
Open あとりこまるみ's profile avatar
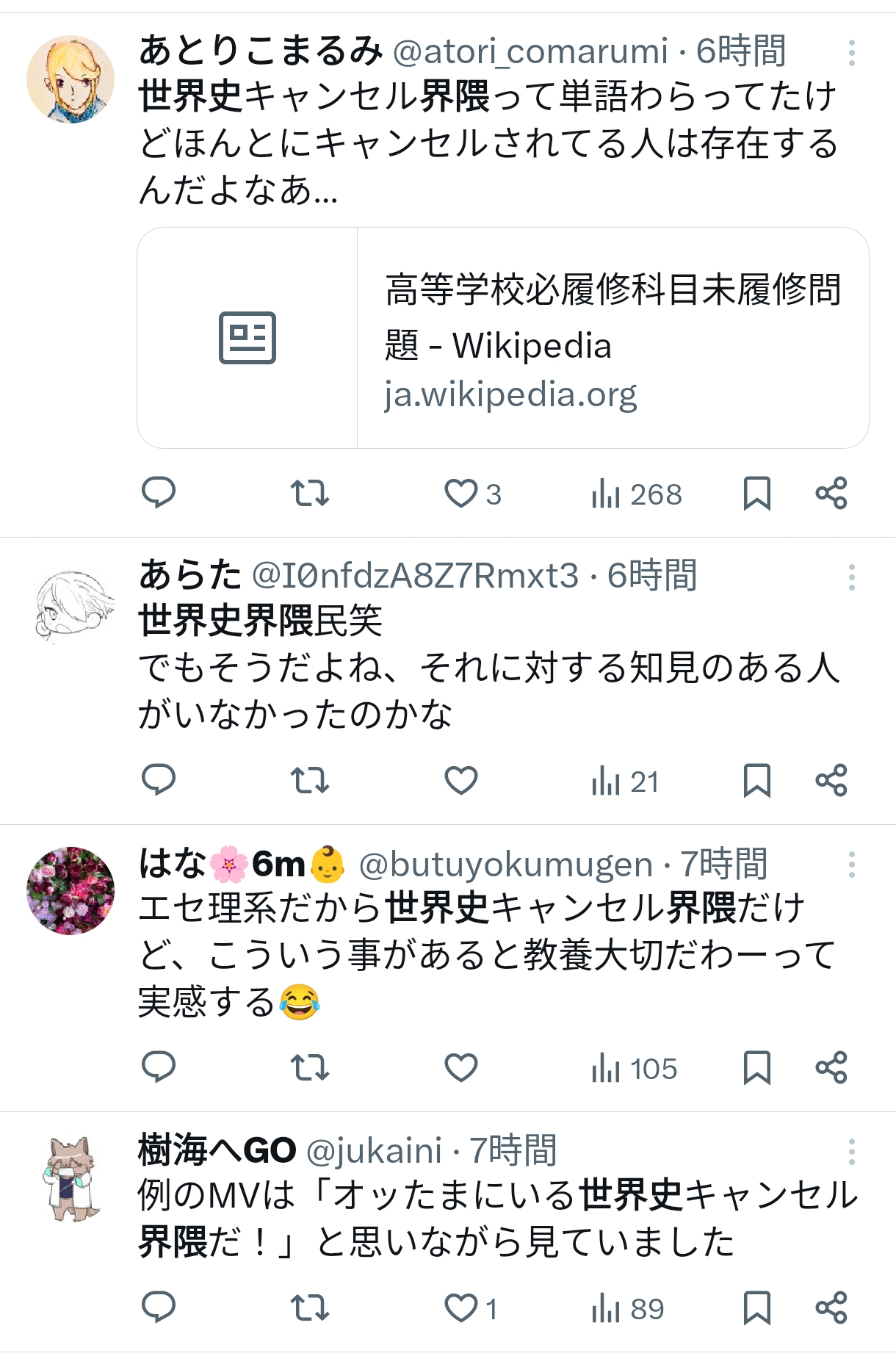[71, 79]
